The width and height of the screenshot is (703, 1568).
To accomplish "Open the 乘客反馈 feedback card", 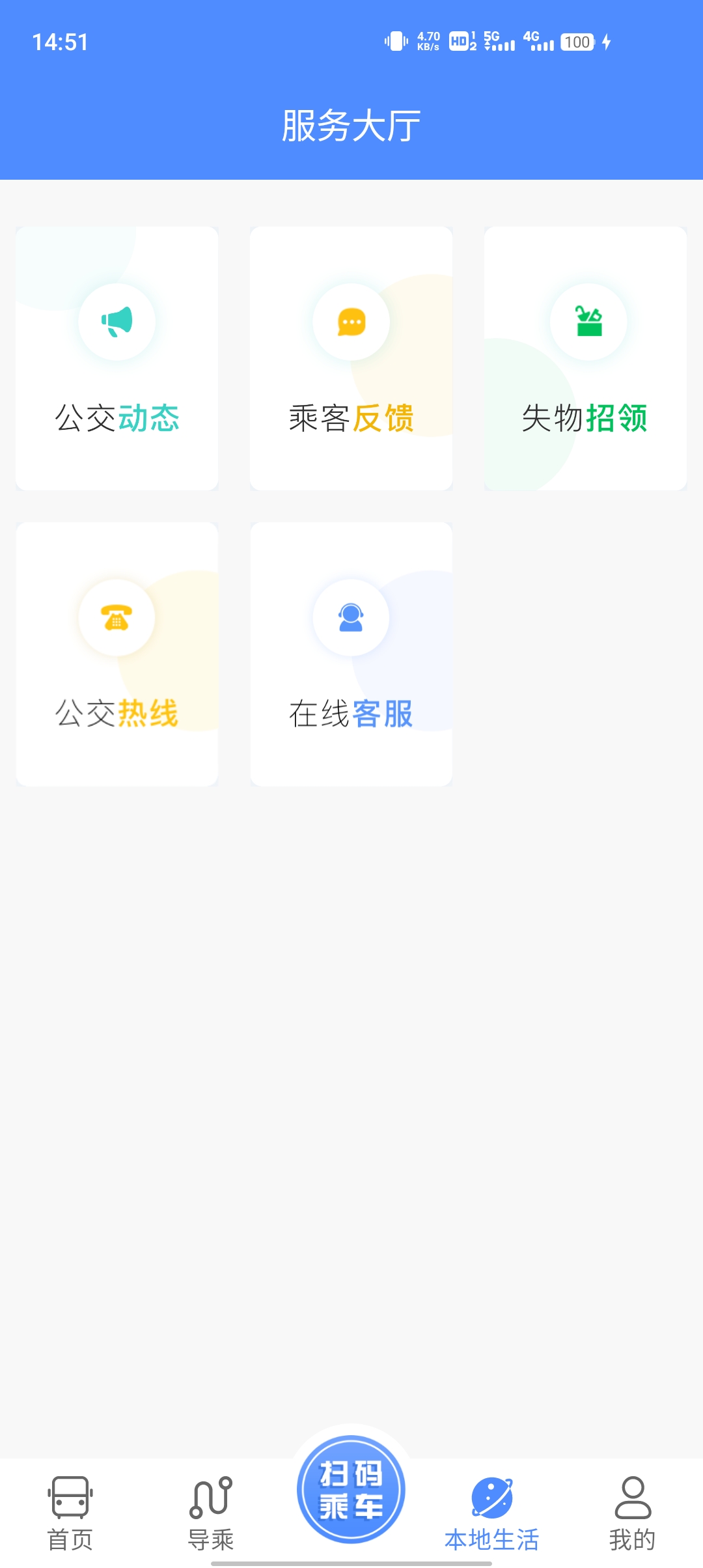I will [351, 358].
